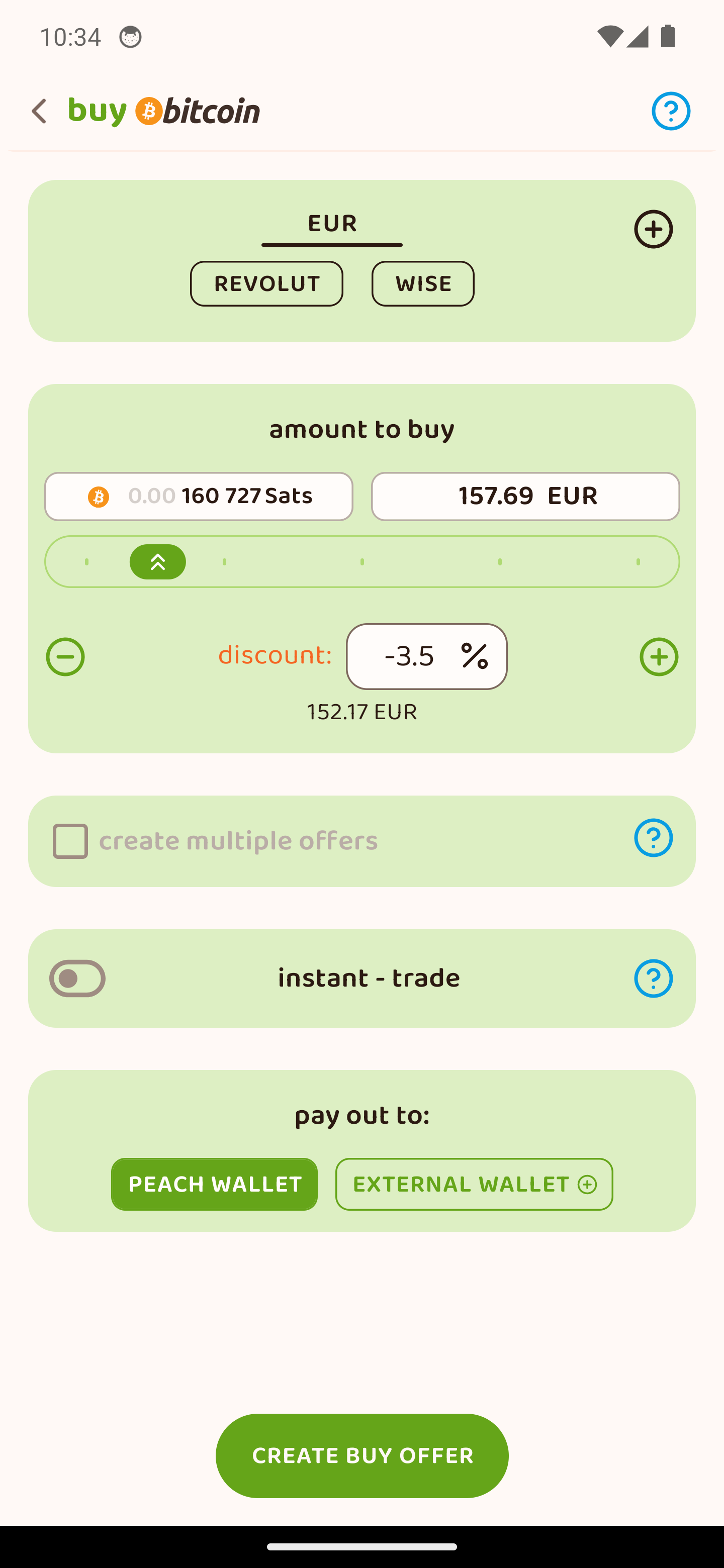Tap the amount slider handle
724x1568 pixels.
[x=158, y=562]
